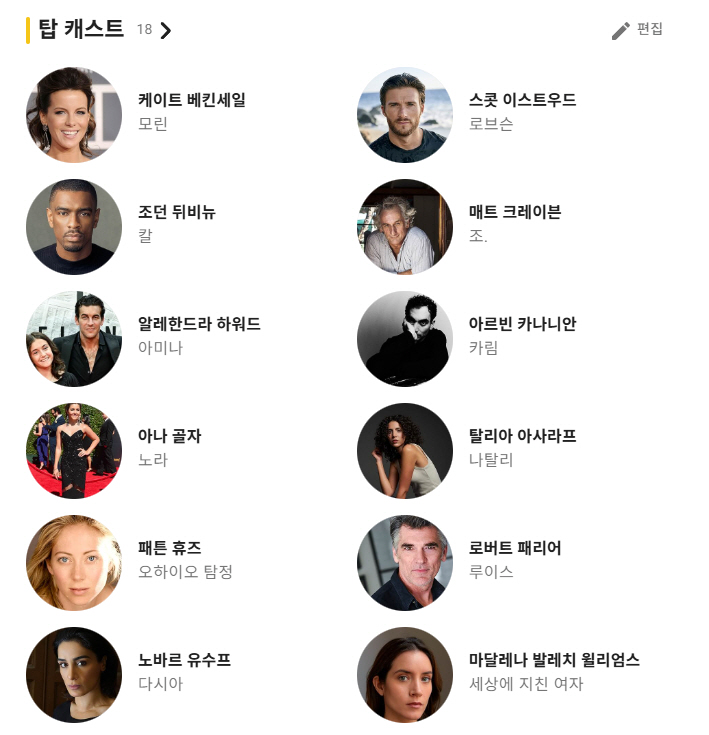Image resolution: width=709 pixels, height=735 pixels.
Task: Select 조던 뒤비뉴 from the cast
Action: coord(176,212)
